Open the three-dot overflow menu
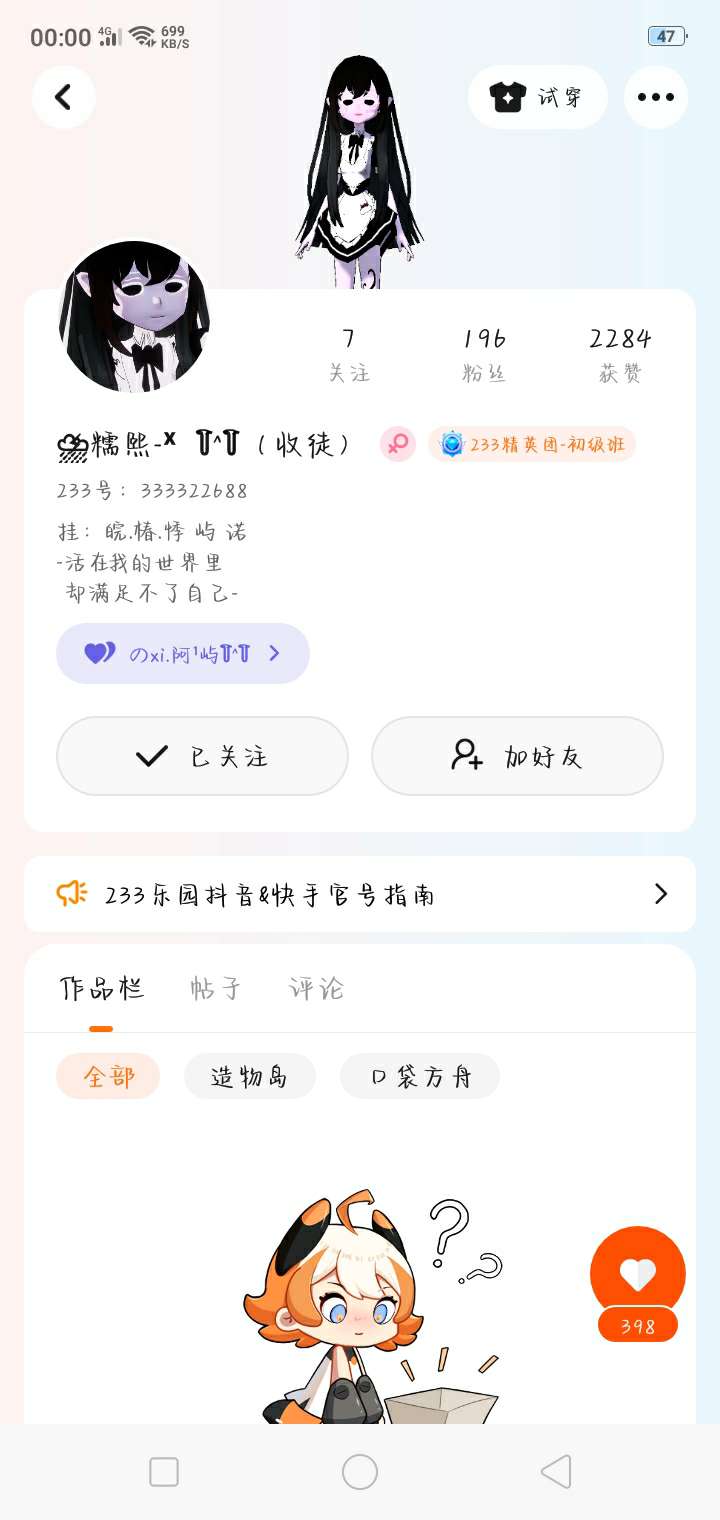This screenshot has height=1520, width=720. point(656,97)
